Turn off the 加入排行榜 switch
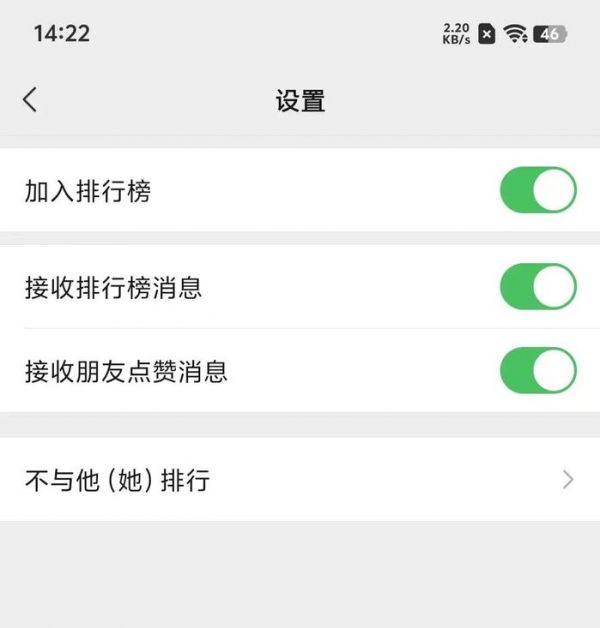This screenshot has width=600, height=628. 538,190
